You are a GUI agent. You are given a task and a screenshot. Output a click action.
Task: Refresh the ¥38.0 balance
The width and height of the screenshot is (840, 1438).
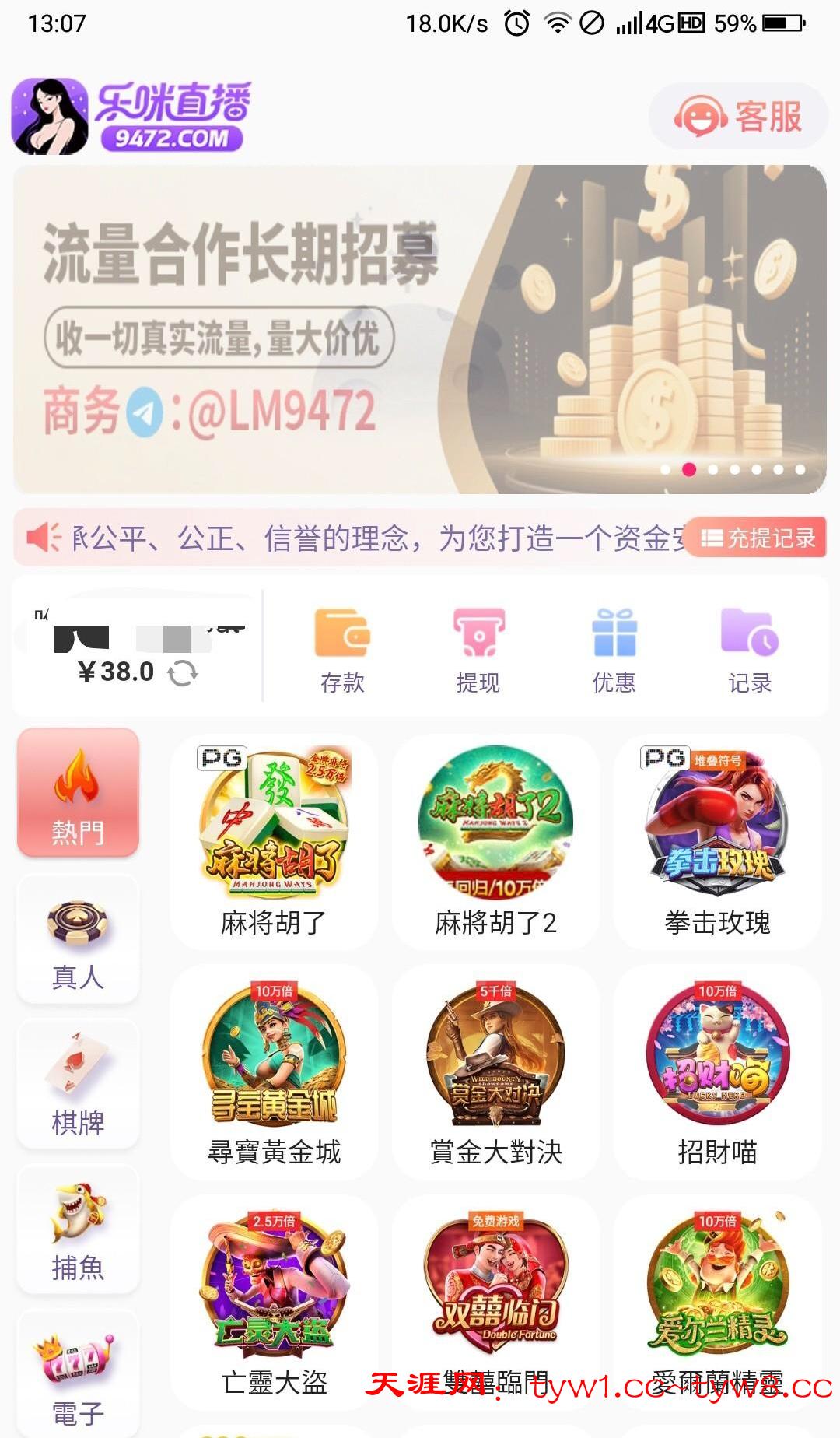[x=183, y=673]
